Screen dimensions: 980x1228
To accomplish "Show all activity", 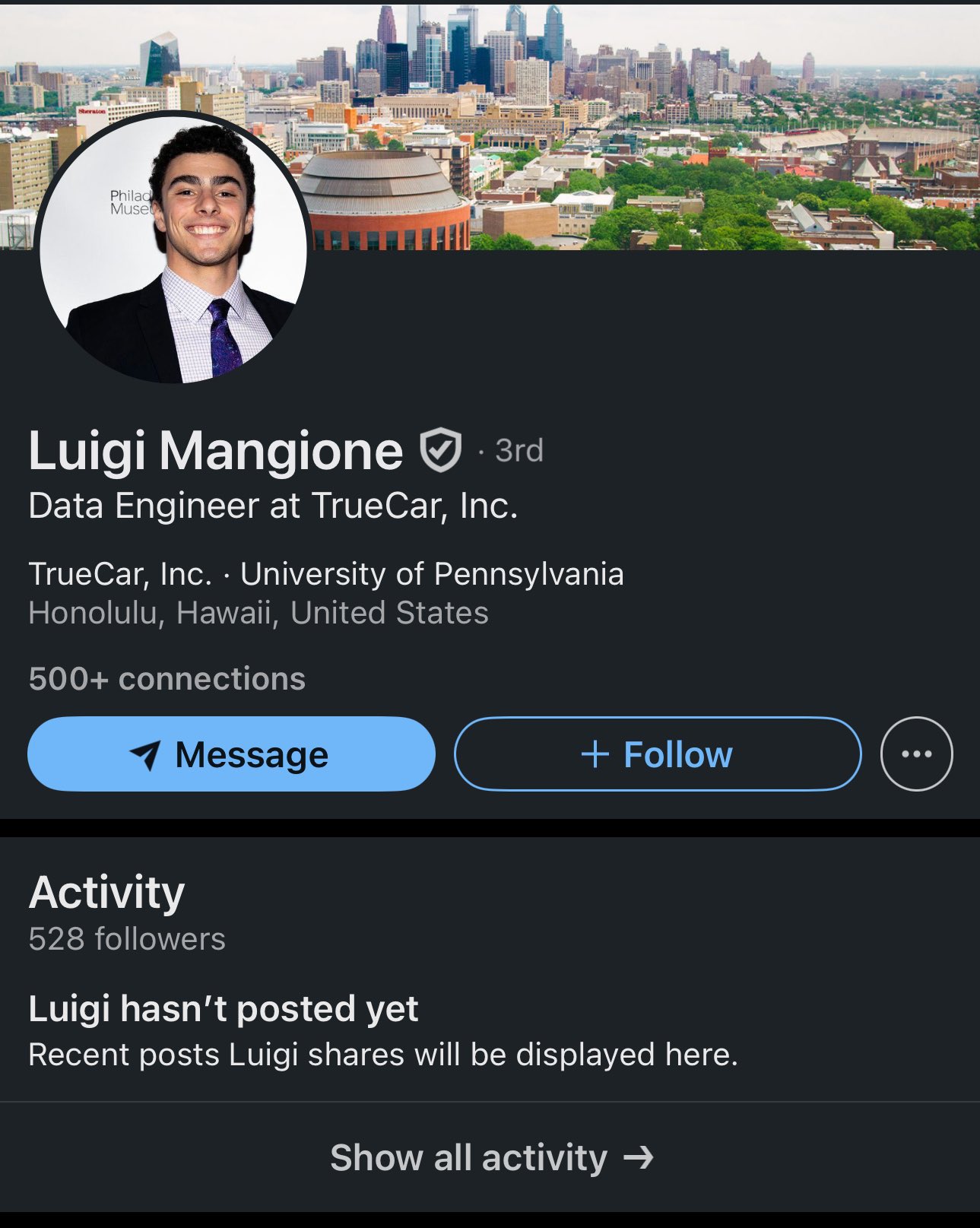I will coord(491,1157).
